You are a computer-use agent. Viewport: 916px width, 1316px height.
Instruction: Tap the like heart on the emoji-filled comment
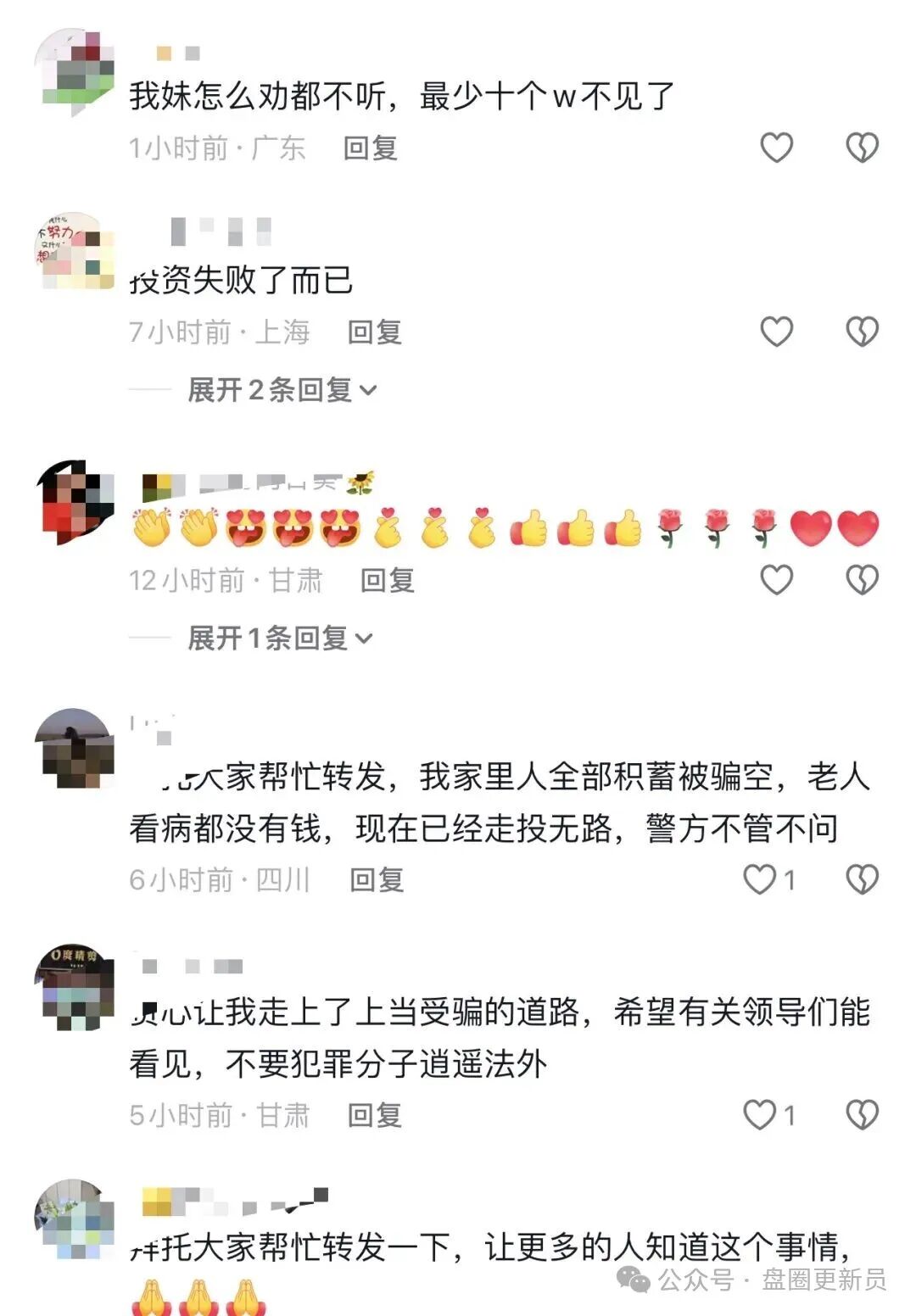(x=774, y=578)
